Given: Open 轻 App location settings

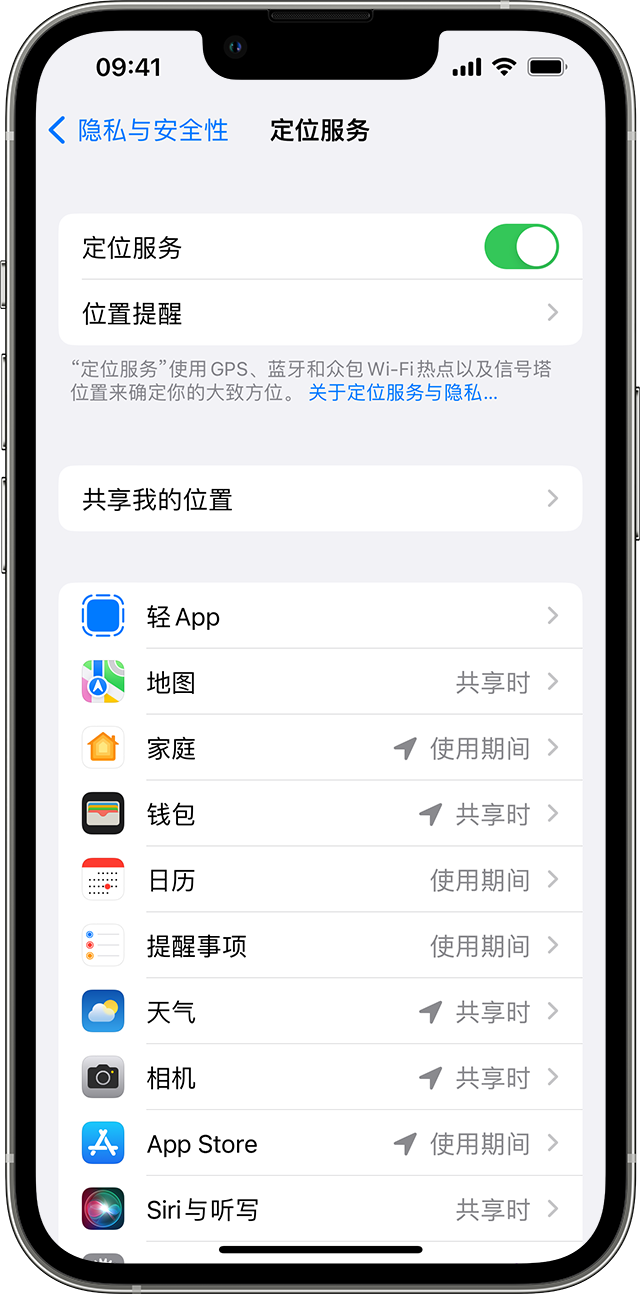Looking at the screenshot, I should click(x=320, y=616).
